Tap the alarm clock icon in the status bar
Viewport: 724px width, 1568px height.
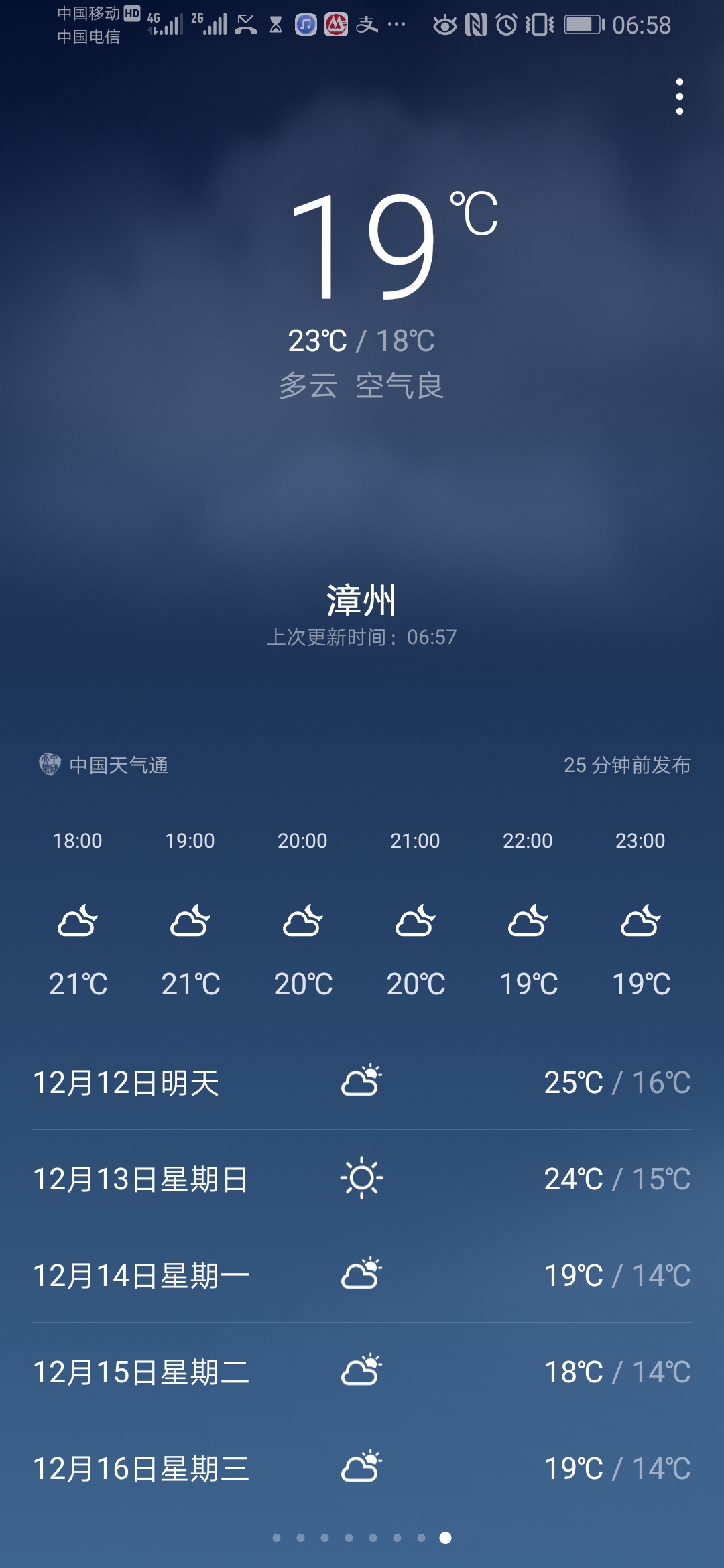point(507,25)
